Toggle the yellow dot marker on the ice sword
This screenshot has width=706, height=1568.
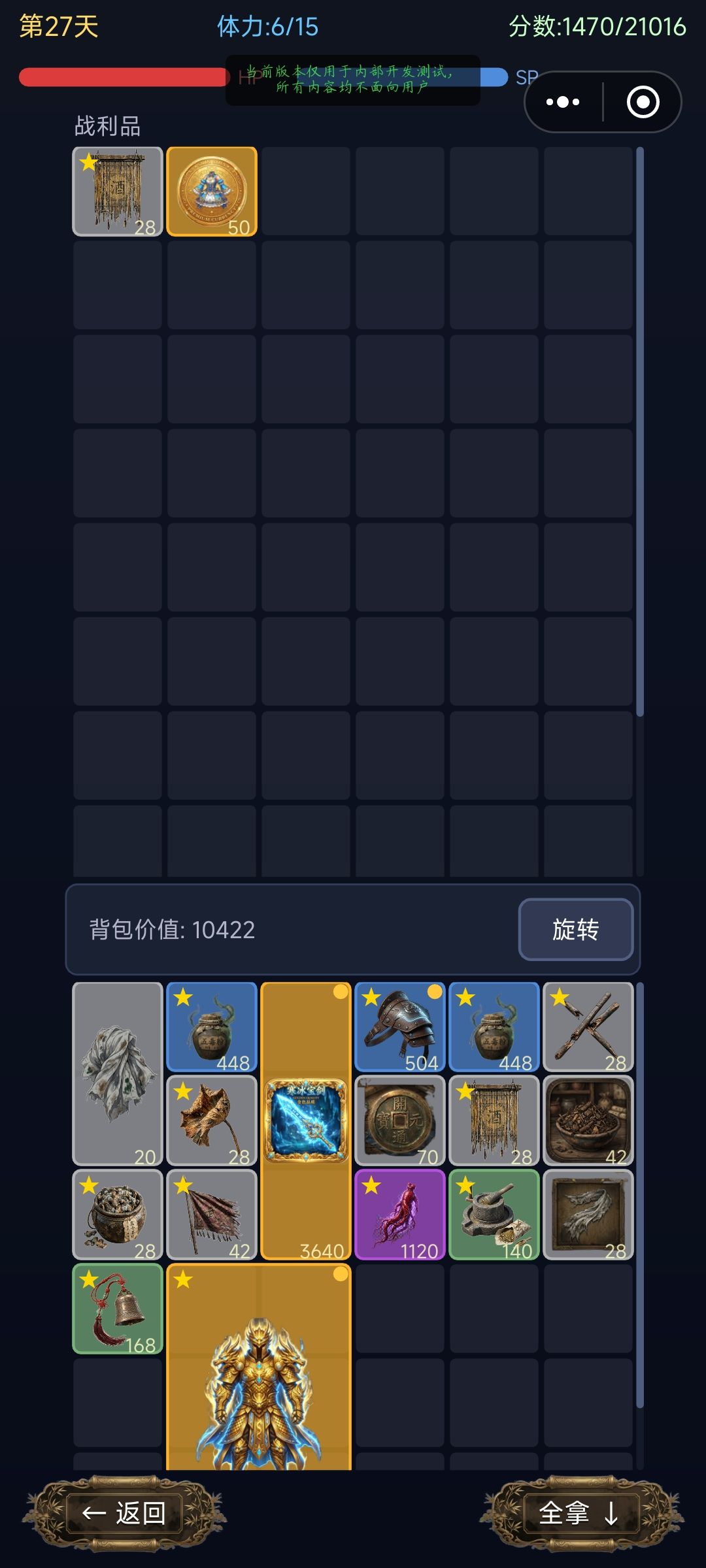pos(339,993)
